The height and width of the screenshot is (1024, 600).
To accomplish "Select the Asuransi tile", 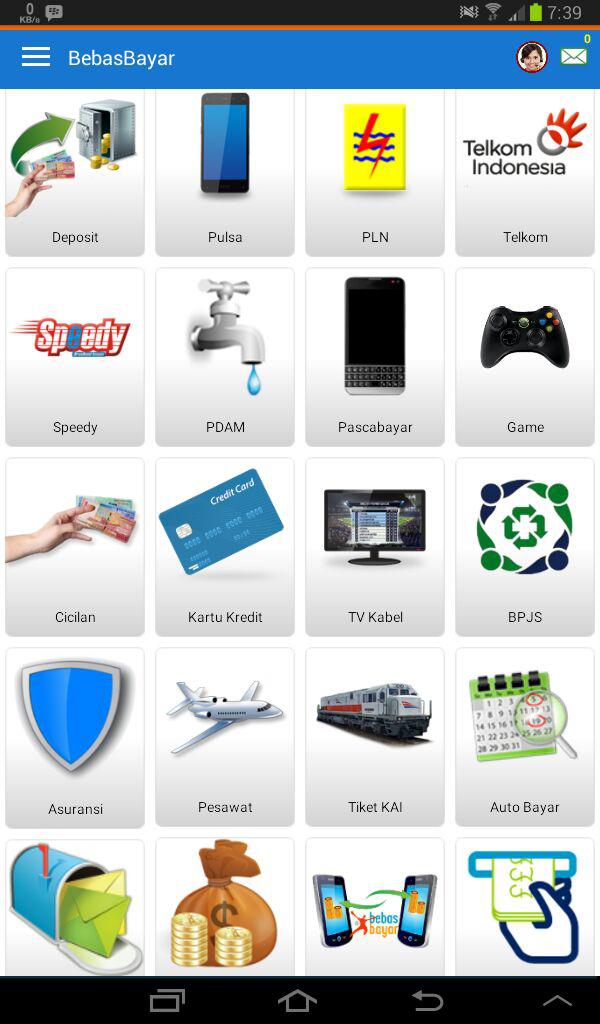I will [x=75, y=735].
